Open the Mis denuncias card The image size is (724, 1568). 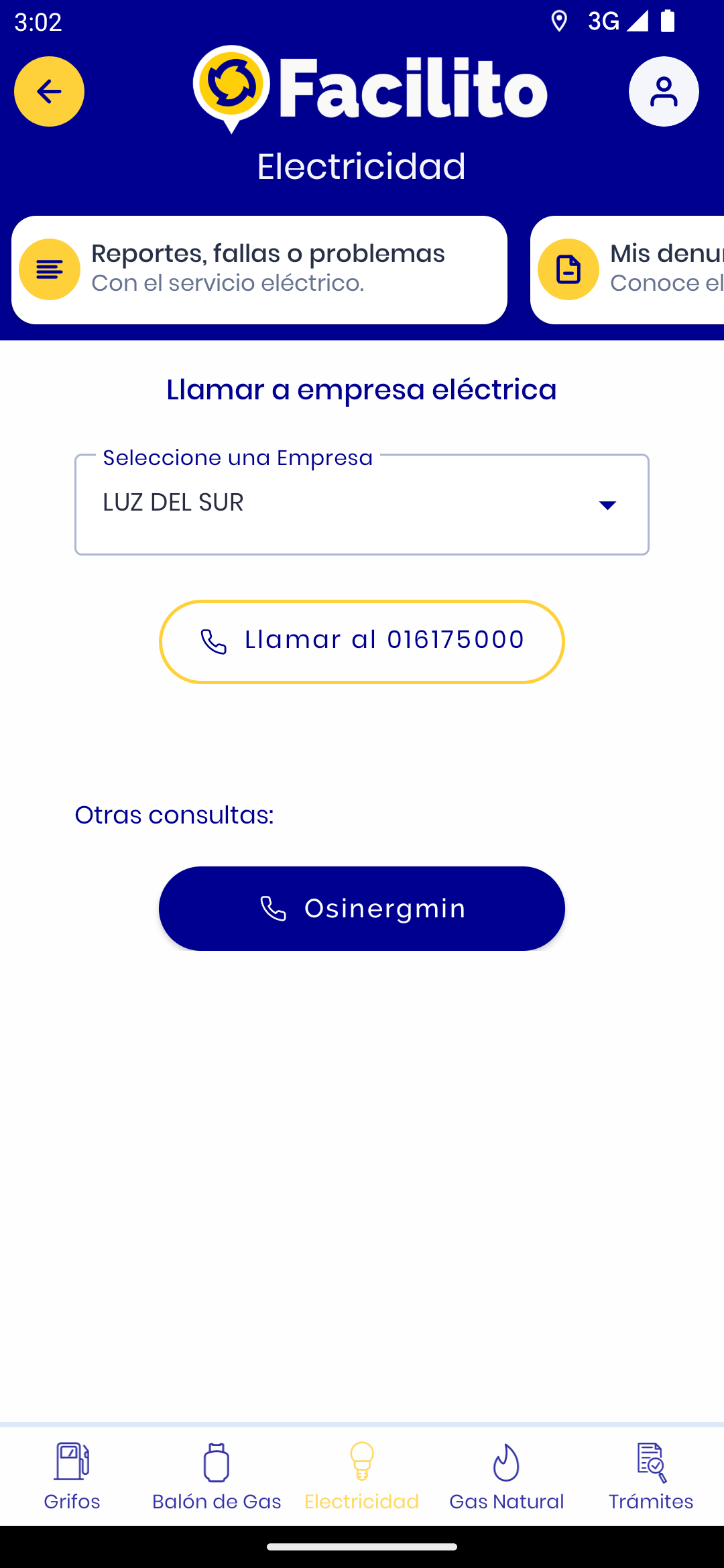627,270
